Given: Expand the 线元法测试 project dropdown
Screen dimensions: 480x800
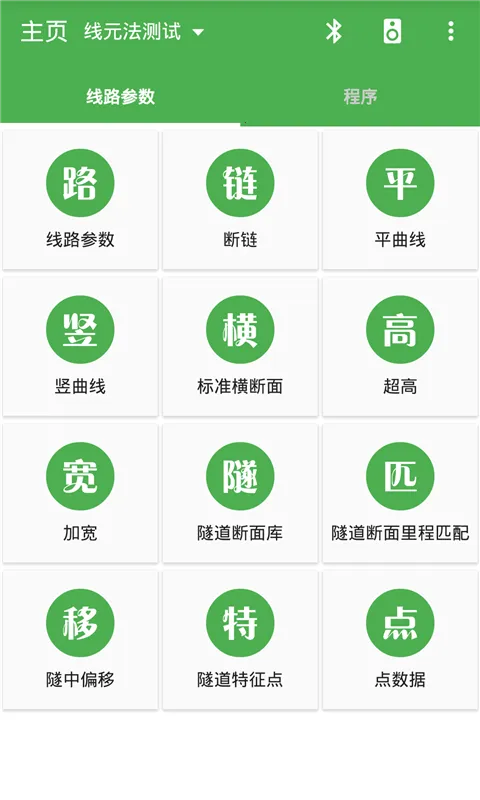Looking at the screenshot, I should point(144,32).
